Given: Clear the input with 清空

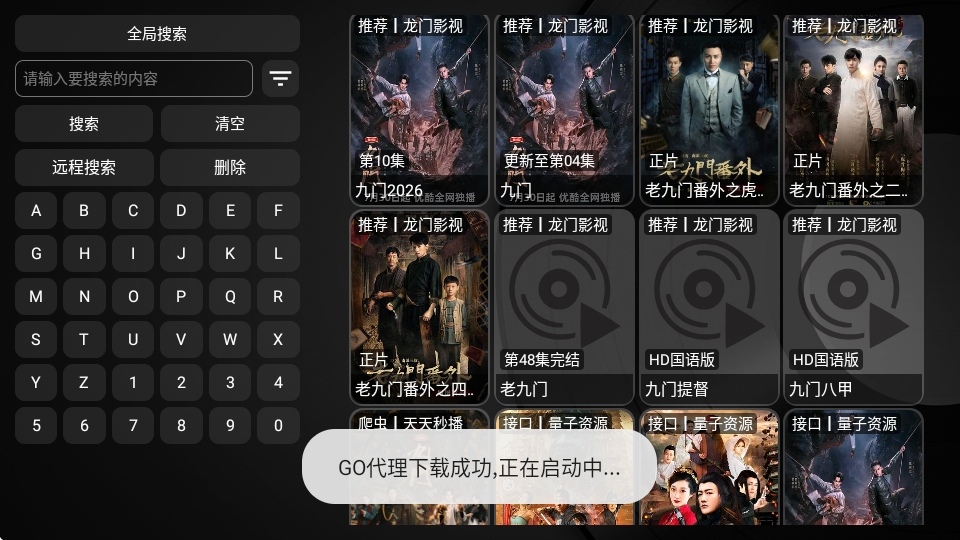Looking at the screenshot, I should (230, 124).
